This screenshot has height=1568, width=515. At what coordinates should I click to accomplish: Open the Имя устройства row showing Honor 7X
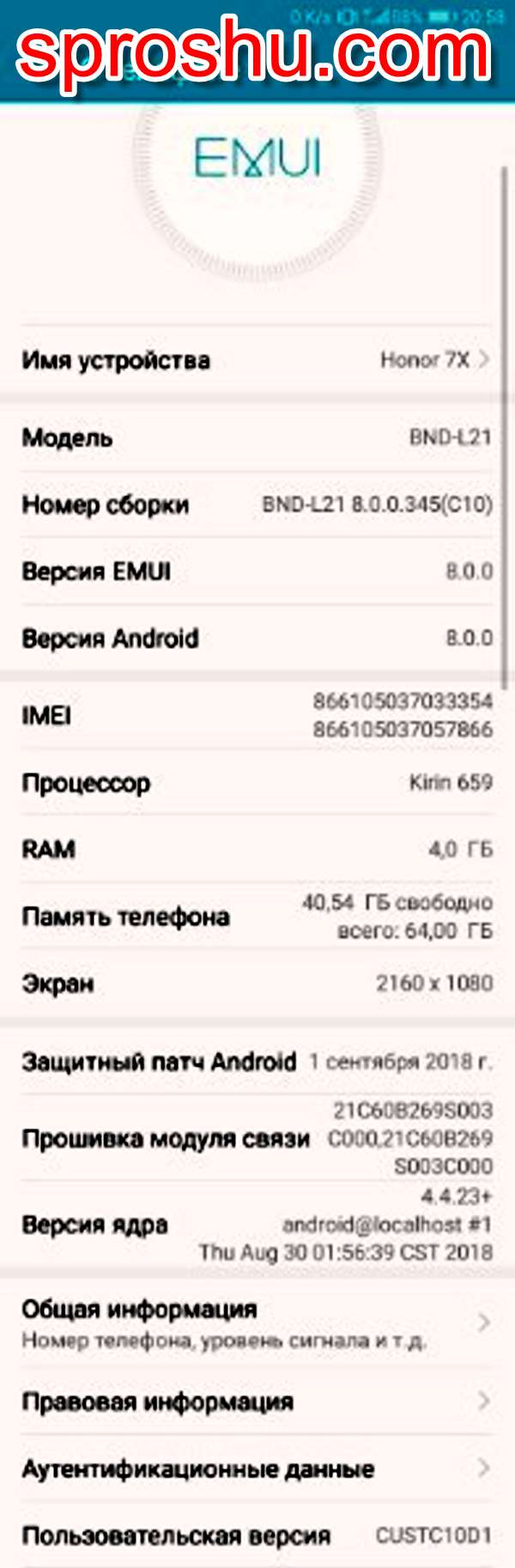[x=257, y=360]
